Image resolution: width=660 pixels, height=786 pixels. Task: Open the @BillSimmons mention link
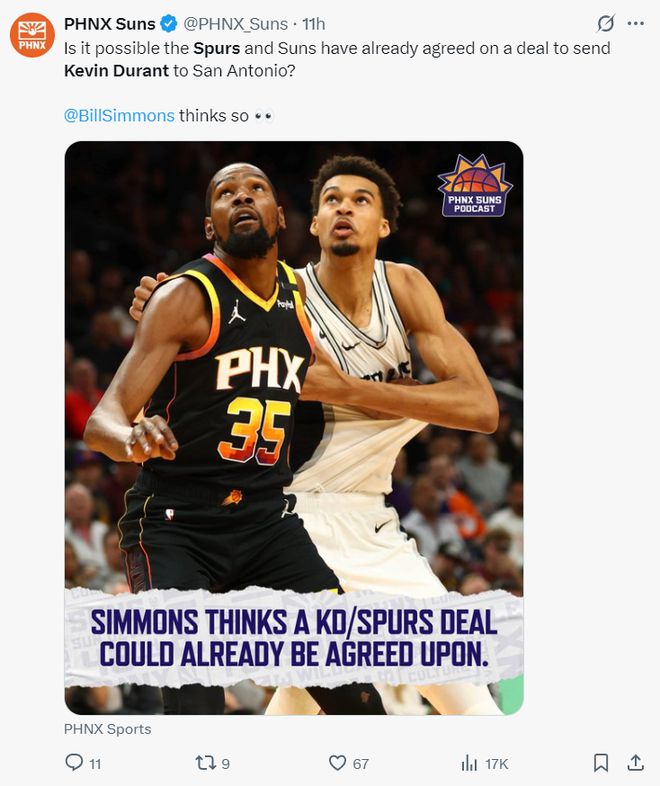(x=119, y=115)
